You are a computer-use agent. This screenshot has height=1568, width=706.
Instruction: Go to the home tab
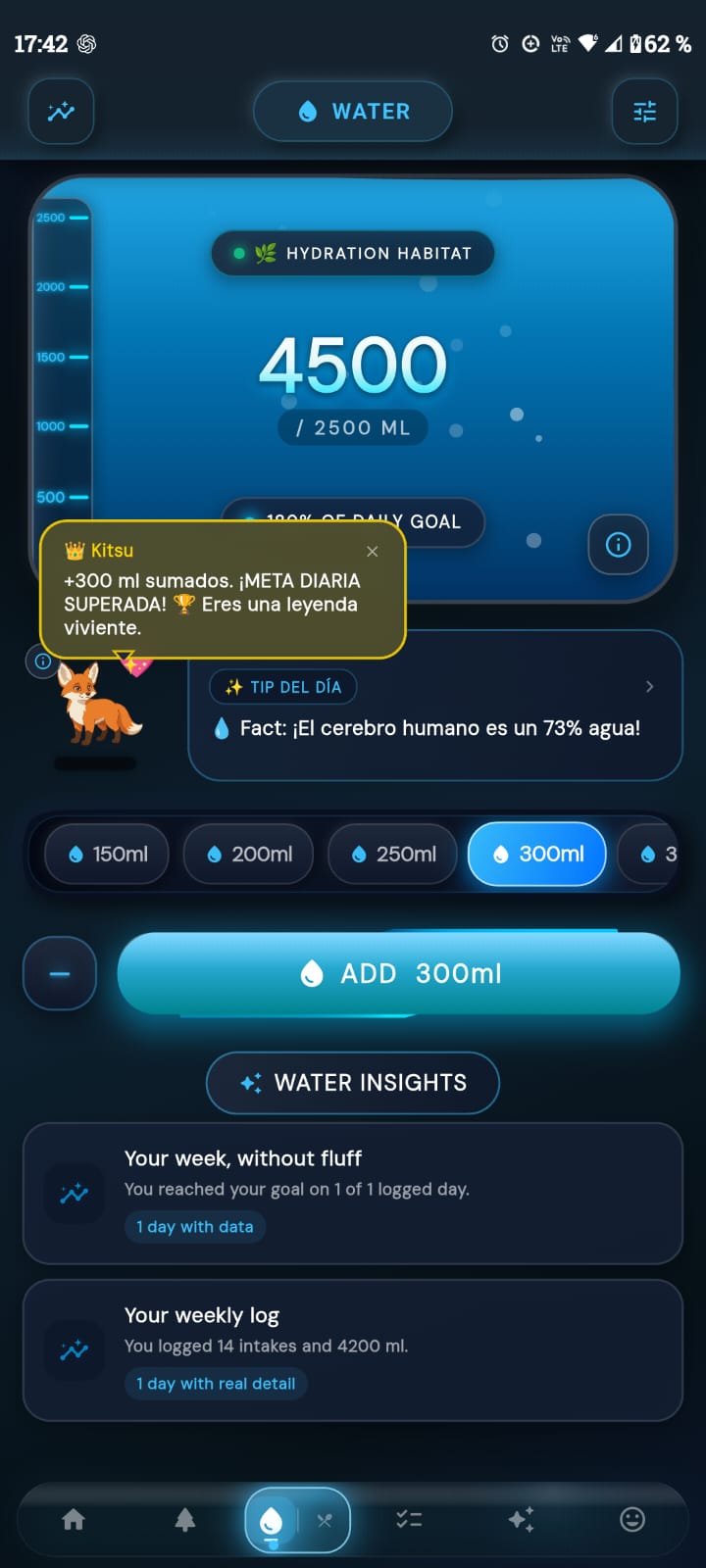(x=74, y=1520)
